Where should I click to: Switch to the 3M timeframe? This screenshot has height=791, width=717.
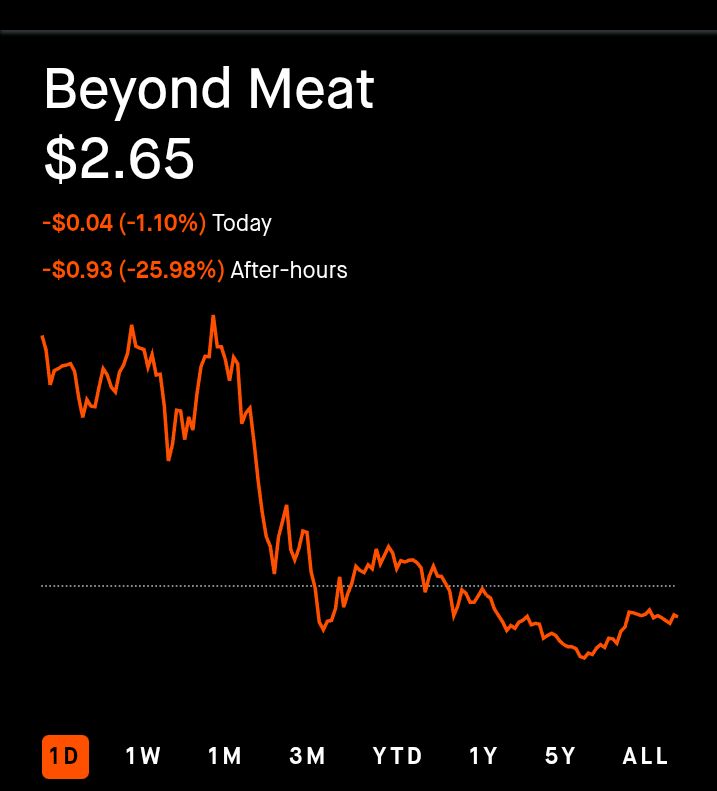tap(308, 757)
